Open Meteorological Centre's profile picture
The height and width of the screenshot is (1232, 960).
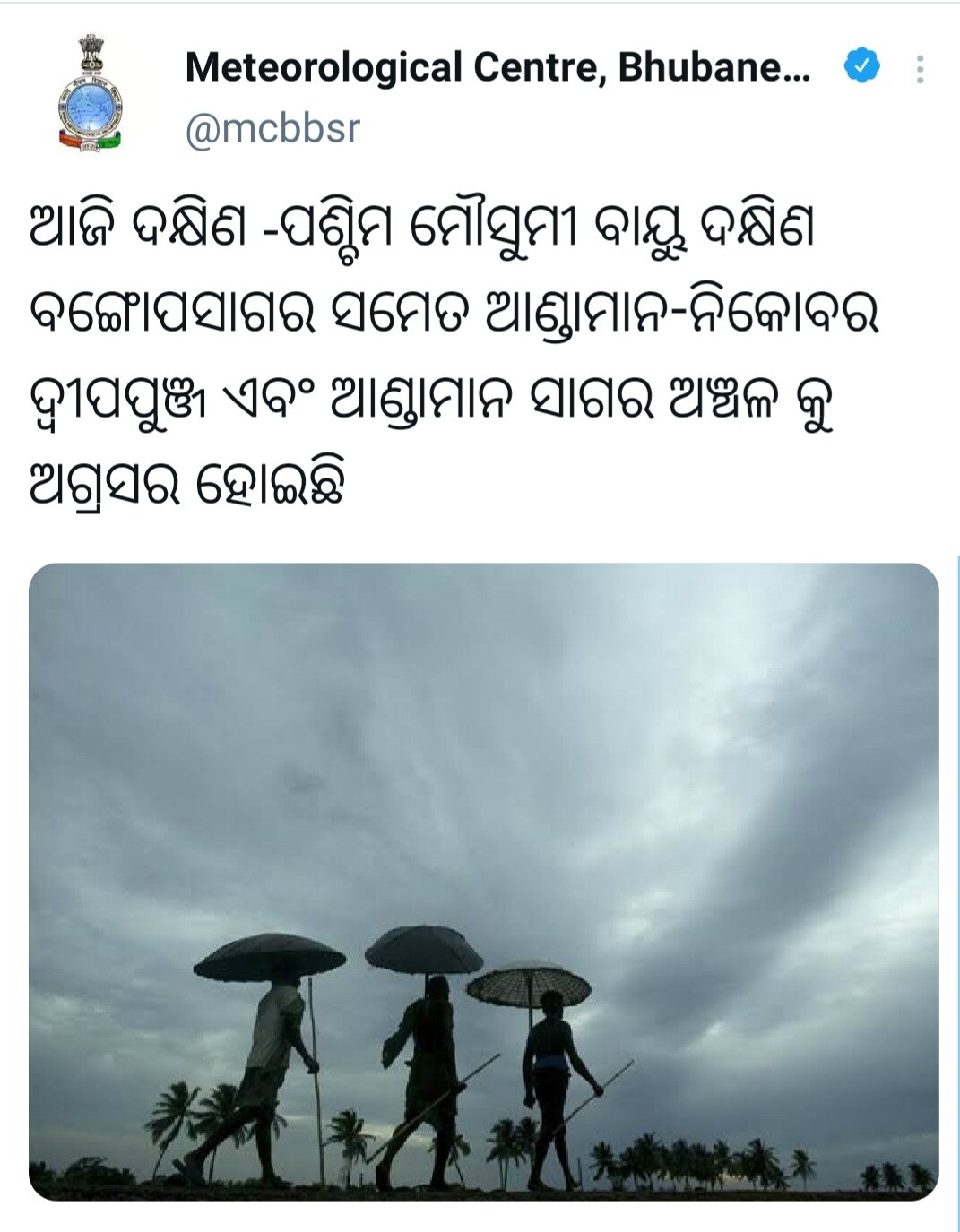click(x=90, y=93)
